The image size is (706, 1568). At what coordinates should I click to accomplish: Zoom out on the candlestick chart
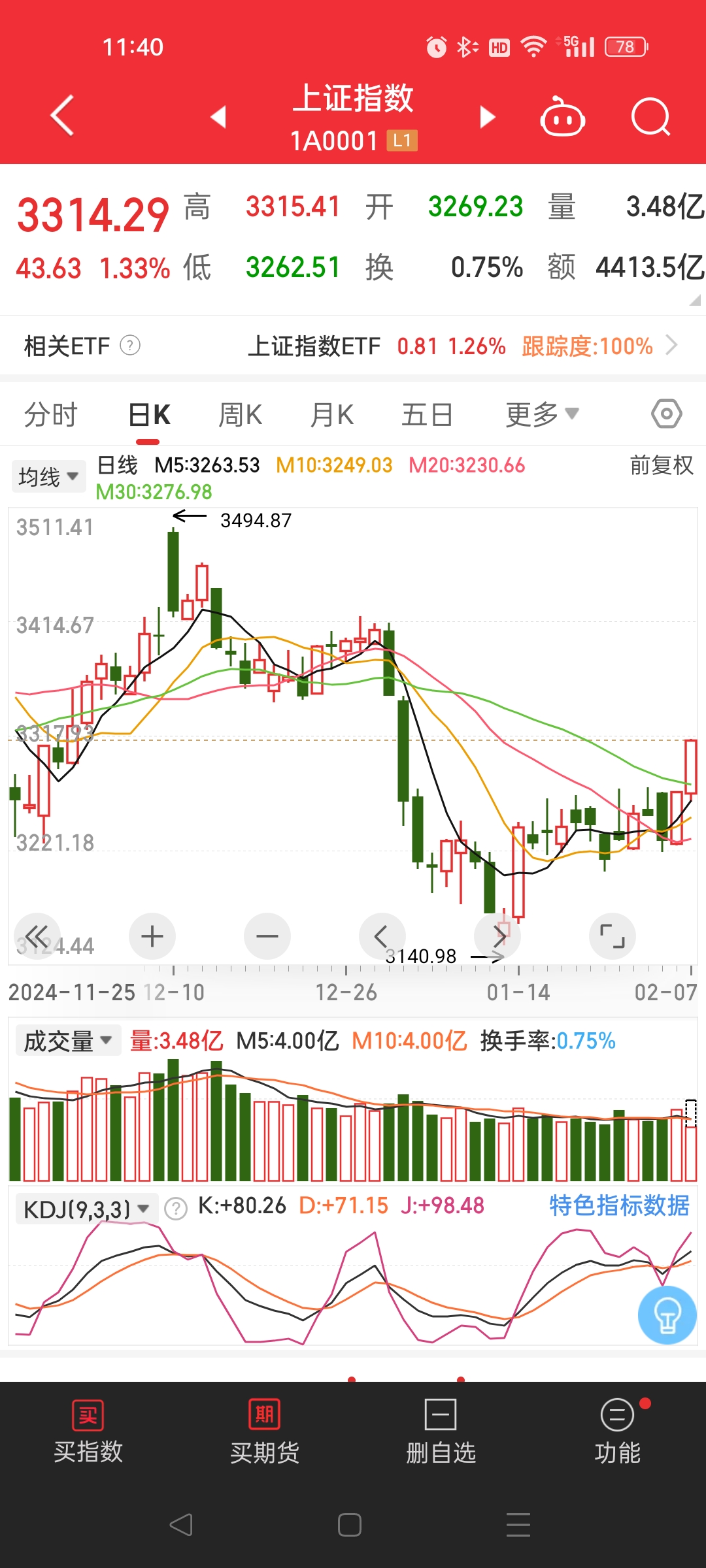pyautogui.click(x=267, y=936)
